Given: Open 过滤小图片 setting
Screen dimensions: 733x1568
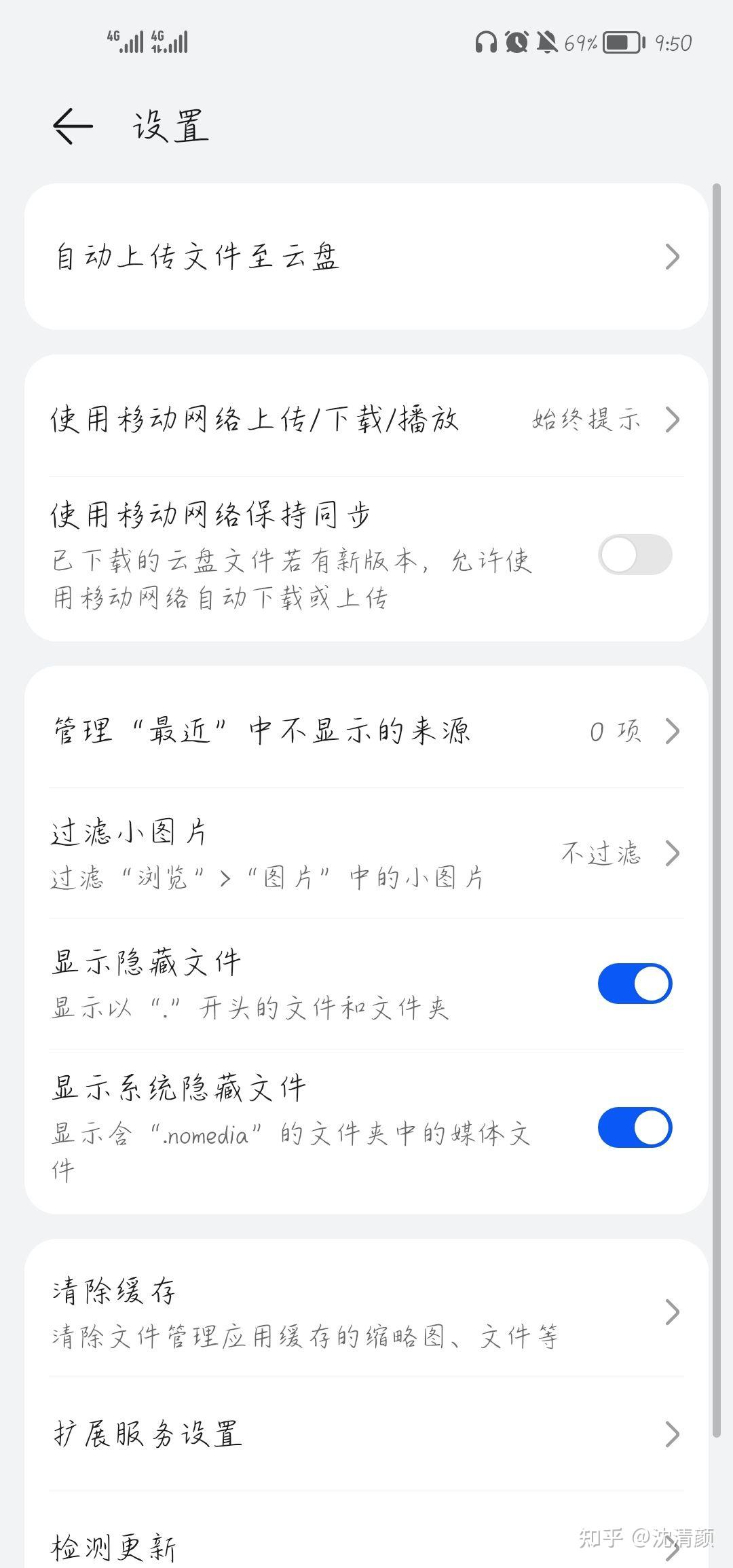Looking at the screenshot, I should [x=366, y=853].
